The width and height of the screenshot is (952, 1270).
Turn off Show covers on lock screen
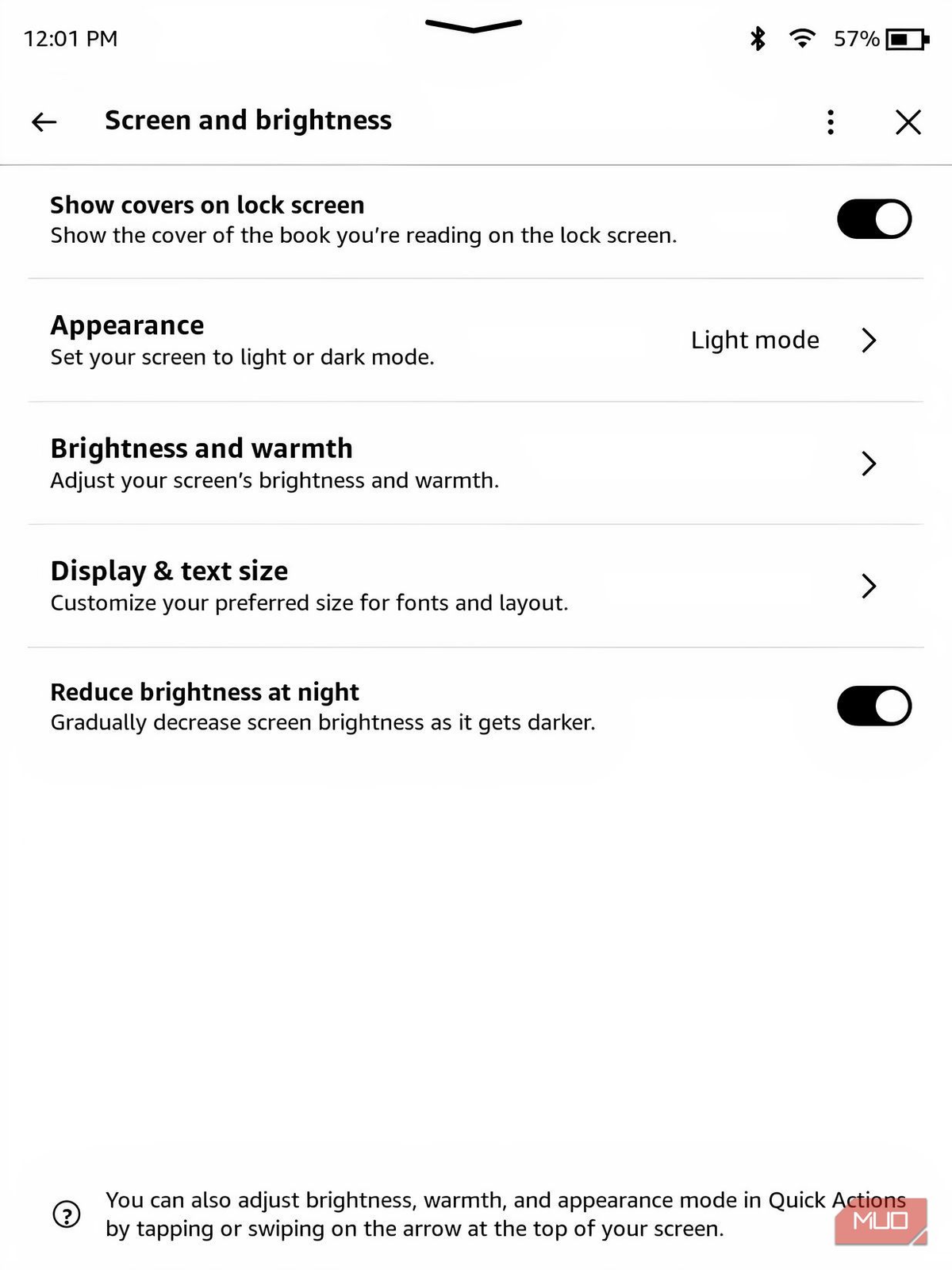(x=873, y=219)
